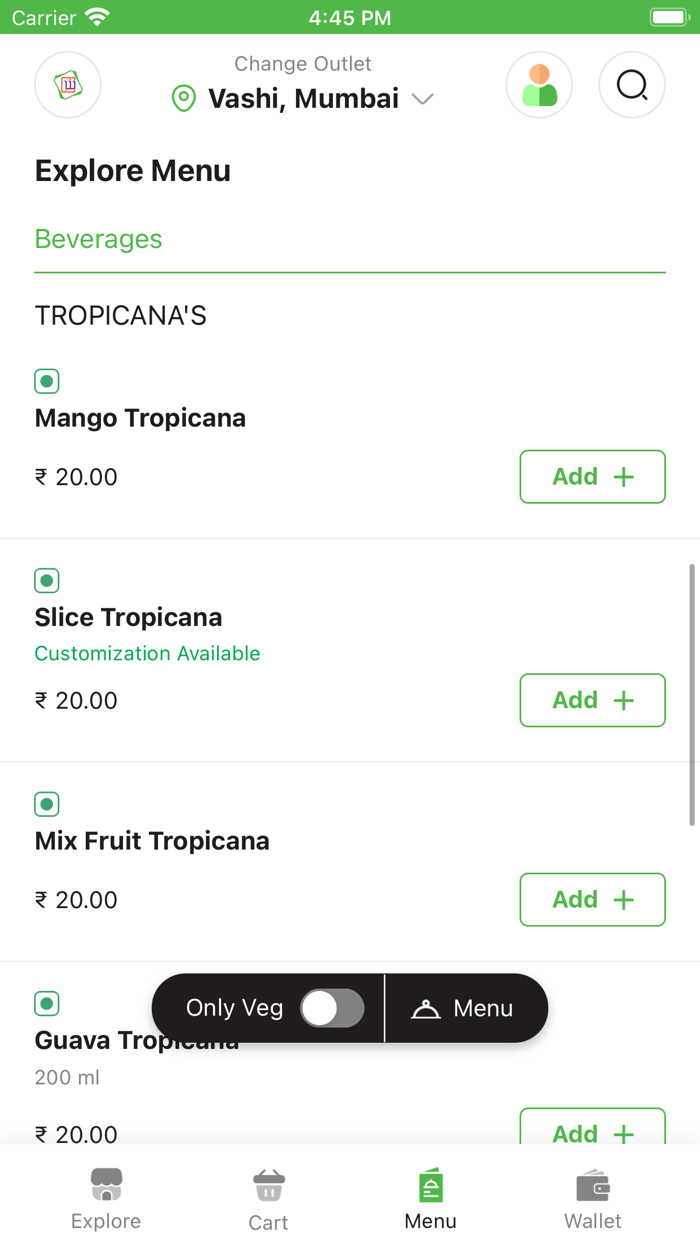Enable the Only Veg switch
The image size is (700, 1244).
click(333, 1008)
